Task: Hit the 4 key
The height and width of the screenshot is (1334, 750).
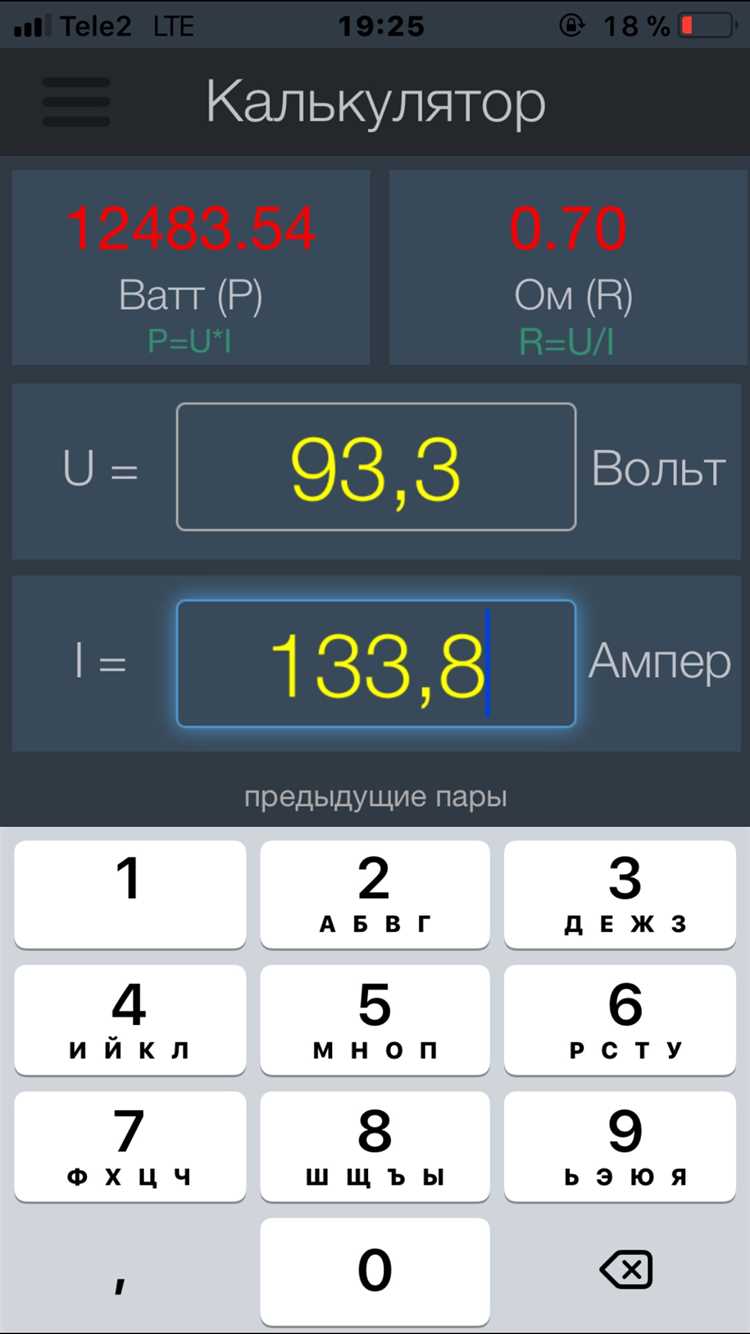Action: pyautogui.click(x=130, y=1019)
